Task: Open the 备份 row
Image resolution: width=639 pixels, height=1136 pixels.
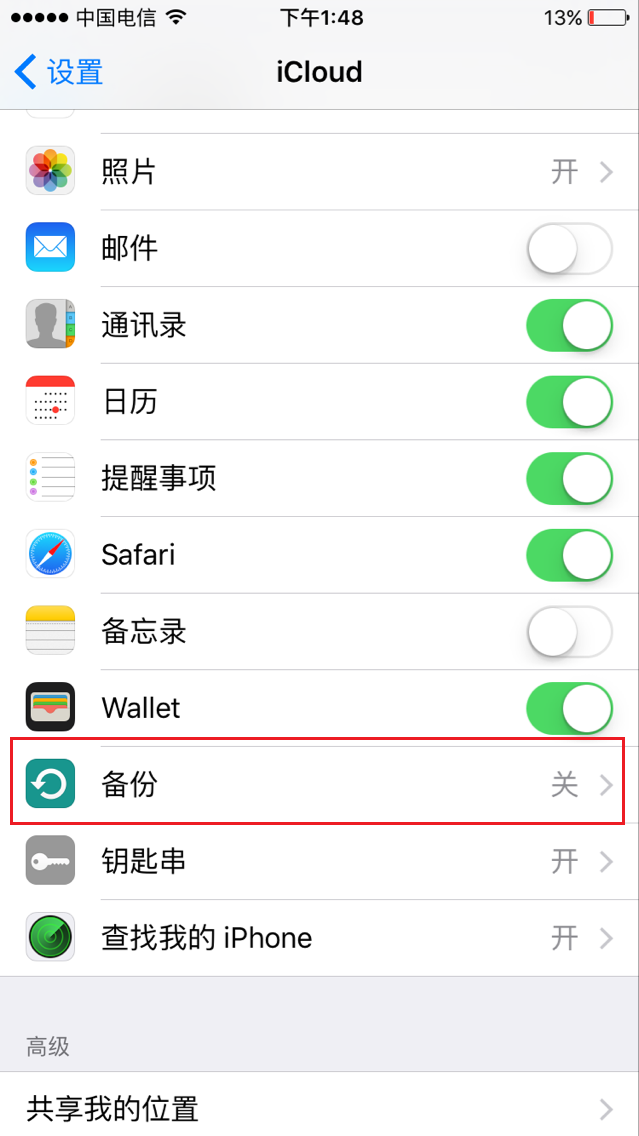Action: tap(320, 785)
